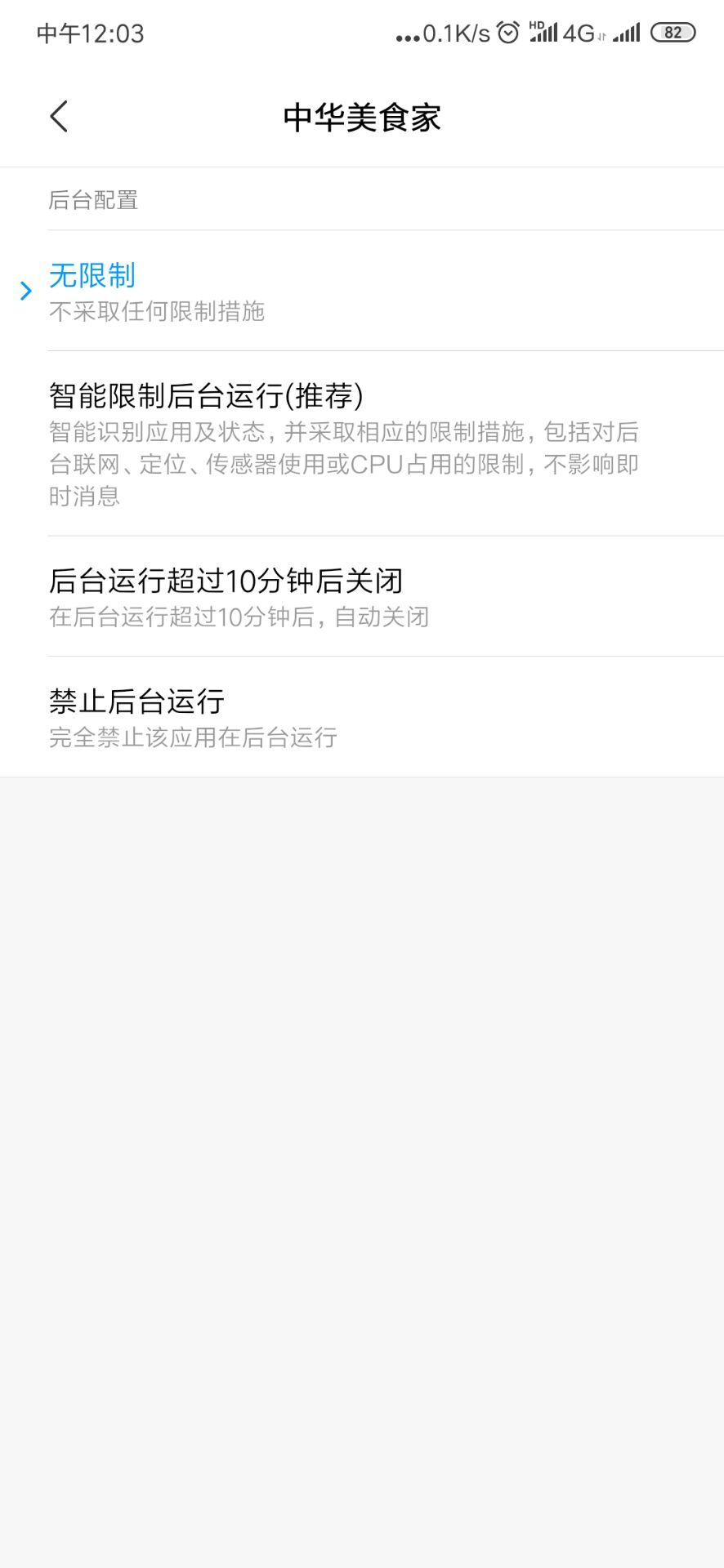Open the 中华美食家 title bar area

click(x=362, y=117)
